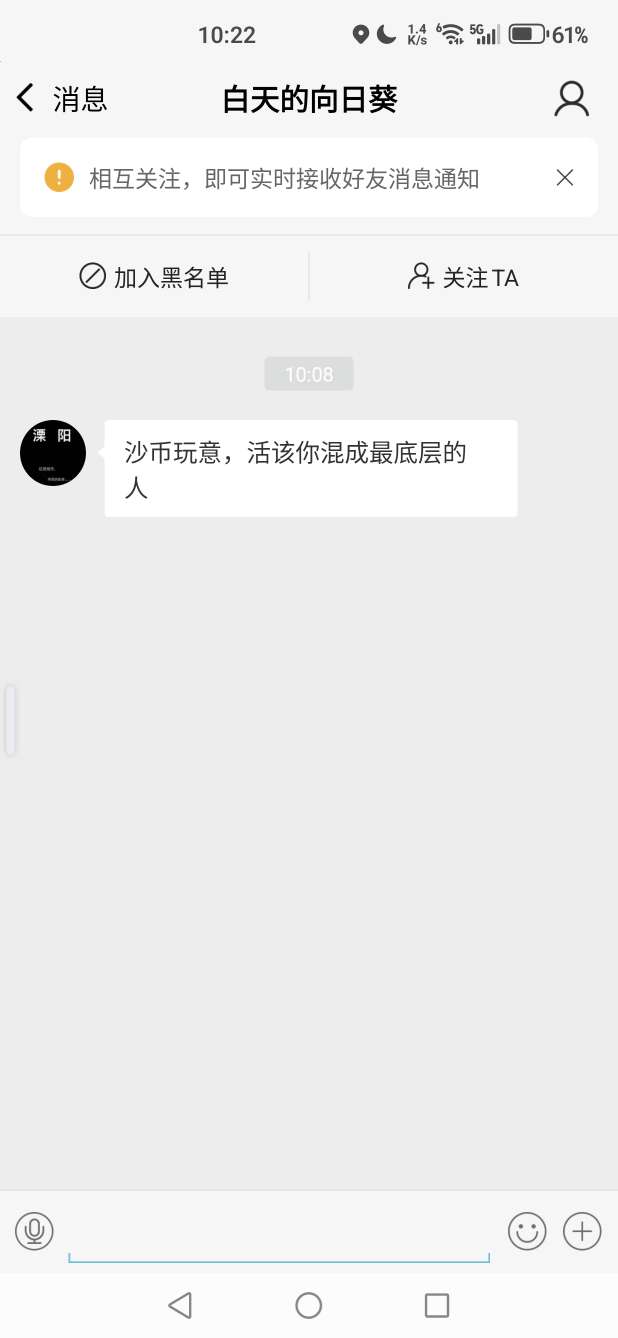The height and width of the screenshot is (1338, 618).
Task: Open the emoji picker
Action: point(527,1231)
